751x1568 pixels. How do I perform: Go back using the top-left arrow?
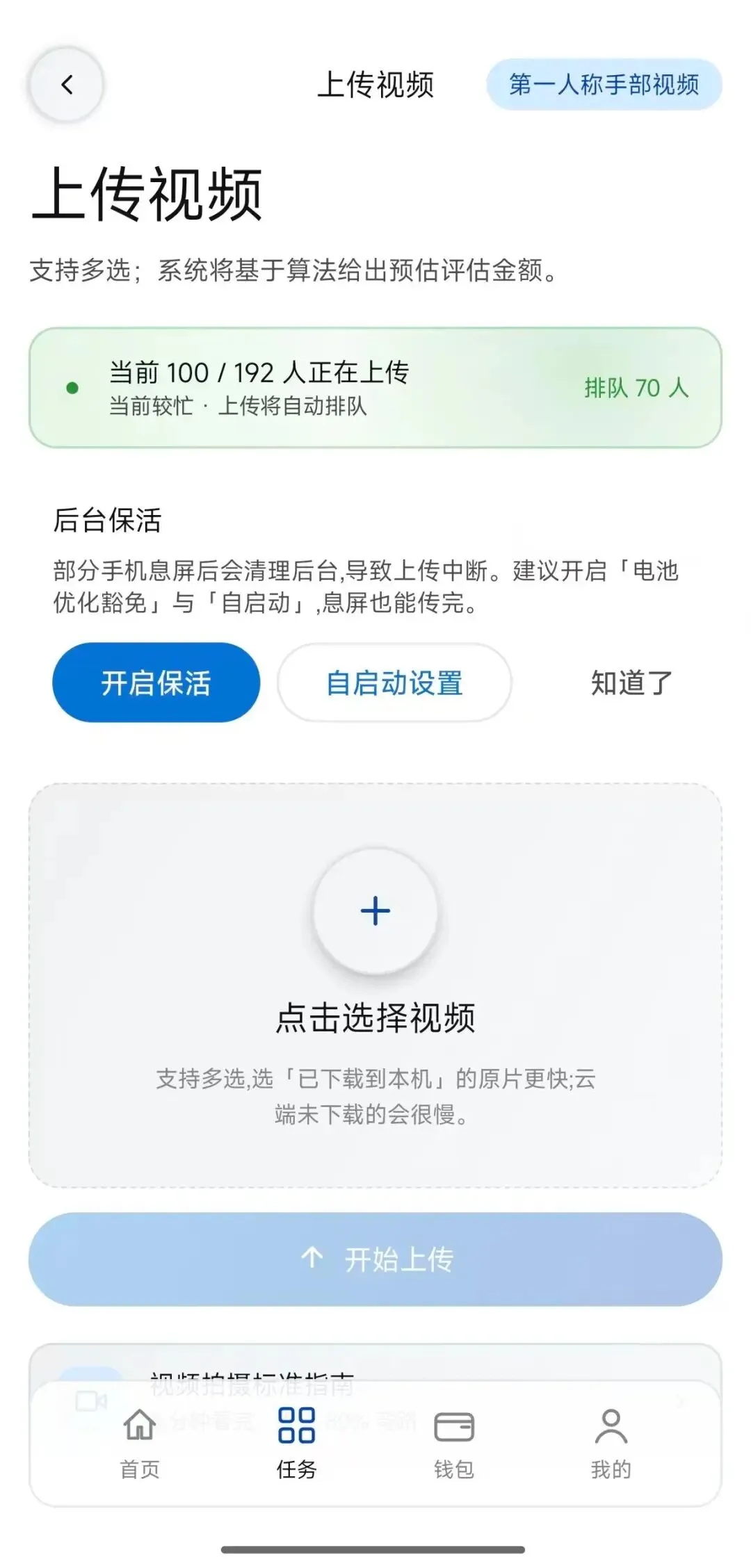(x=66, y=85)
